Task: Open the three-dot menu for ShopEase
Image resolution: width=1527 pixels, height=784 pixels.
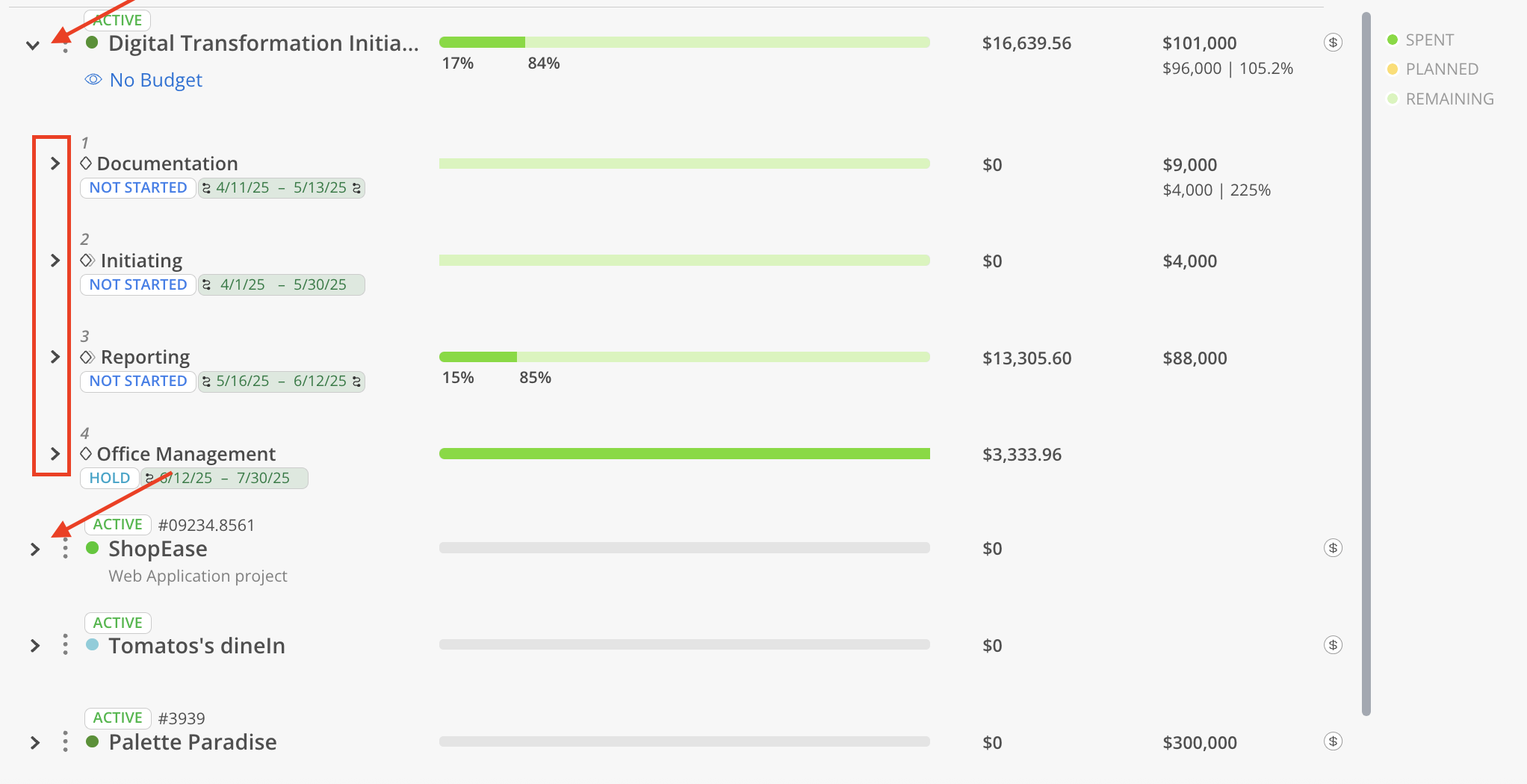Action: (x=66, y=549)
